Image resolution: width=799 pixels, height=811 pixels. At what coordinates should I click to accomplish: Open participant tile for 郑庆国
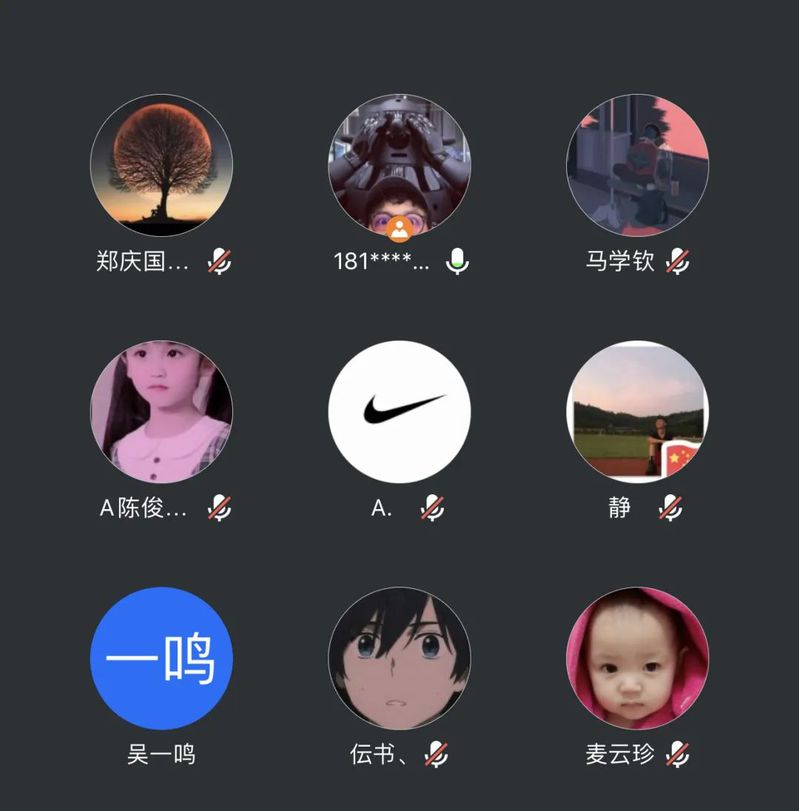pos(161,166)
